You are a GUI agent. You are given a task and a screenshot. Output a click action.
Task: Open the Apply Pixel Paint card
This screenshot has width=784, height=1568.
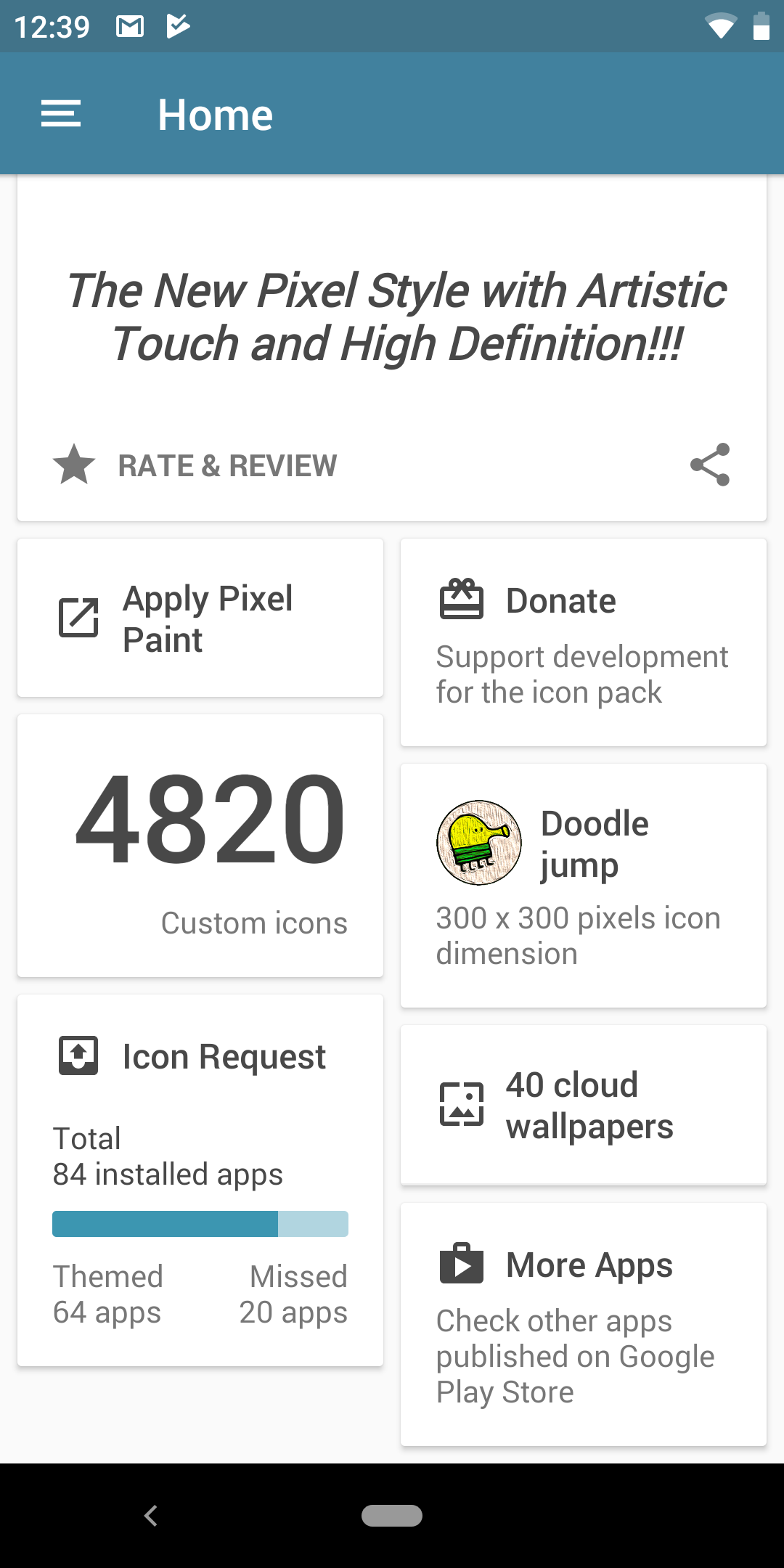(200, 618)
